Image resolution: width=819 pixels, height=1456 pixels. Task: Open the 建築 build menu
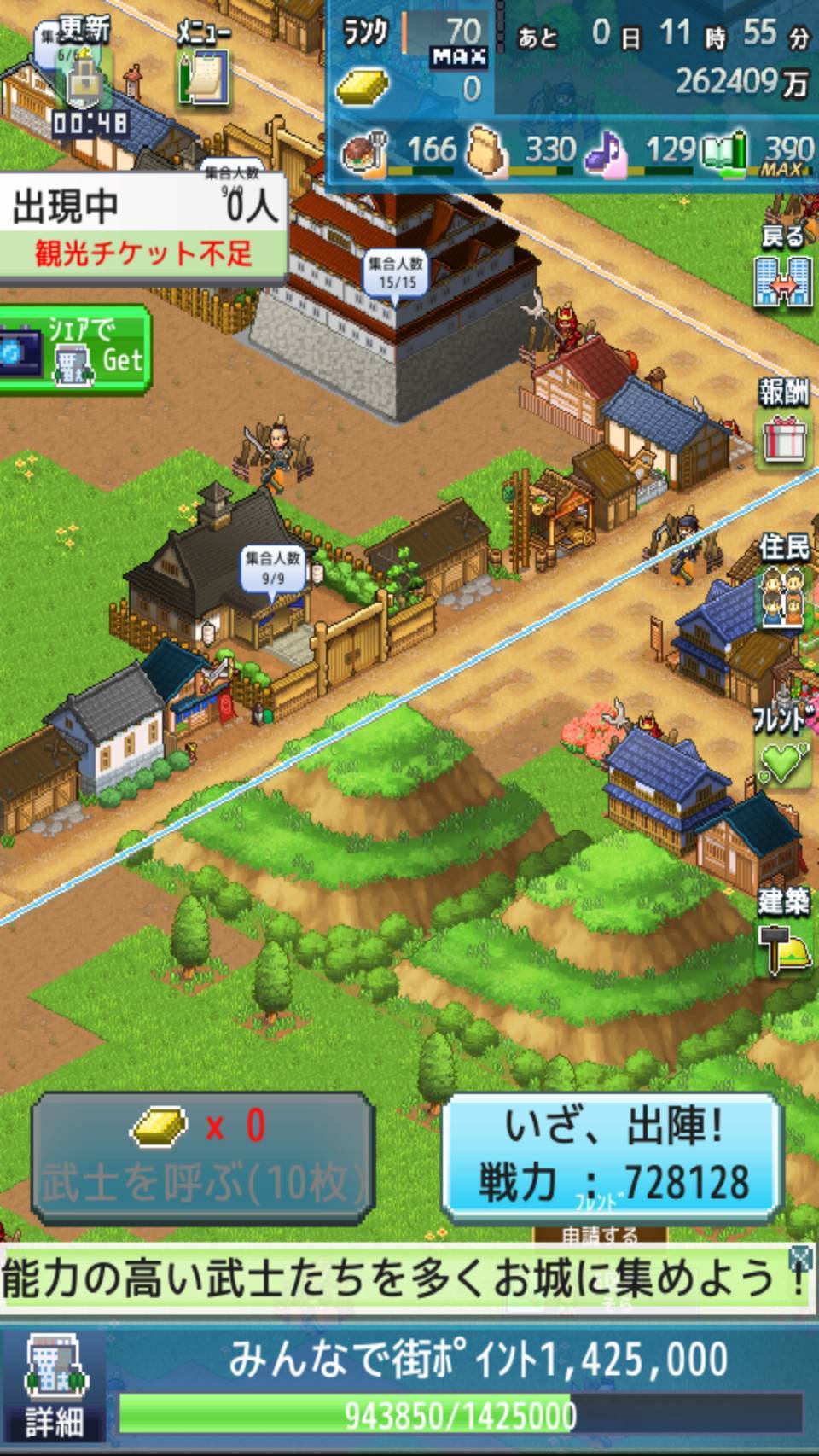783,932
